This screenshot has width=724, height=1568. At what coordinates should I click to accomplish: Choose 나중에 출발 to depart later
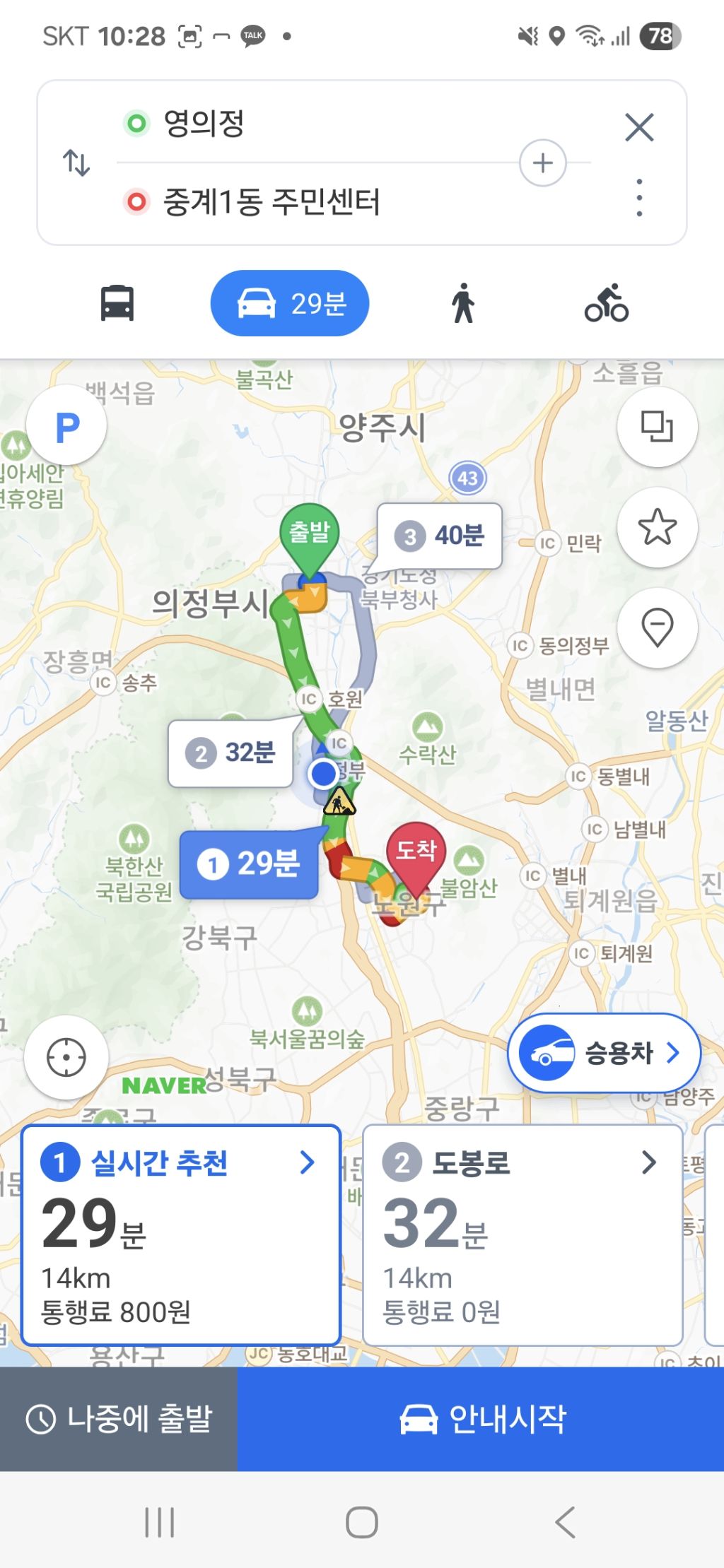click(x=119, y=1419)
